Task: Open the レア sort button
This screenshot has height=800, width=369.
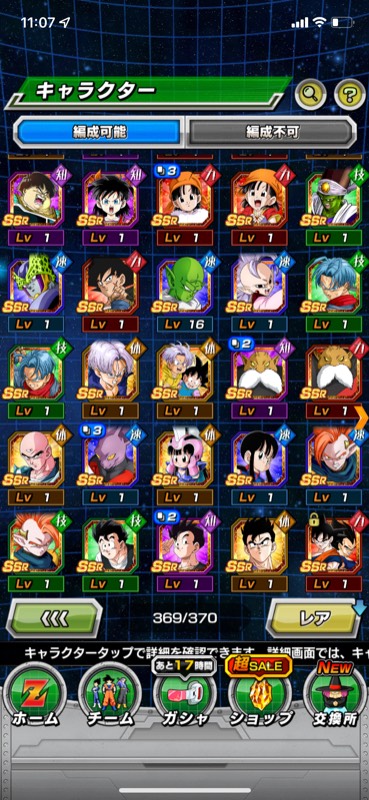Action: pyautogui.click(x=314, y=618)
